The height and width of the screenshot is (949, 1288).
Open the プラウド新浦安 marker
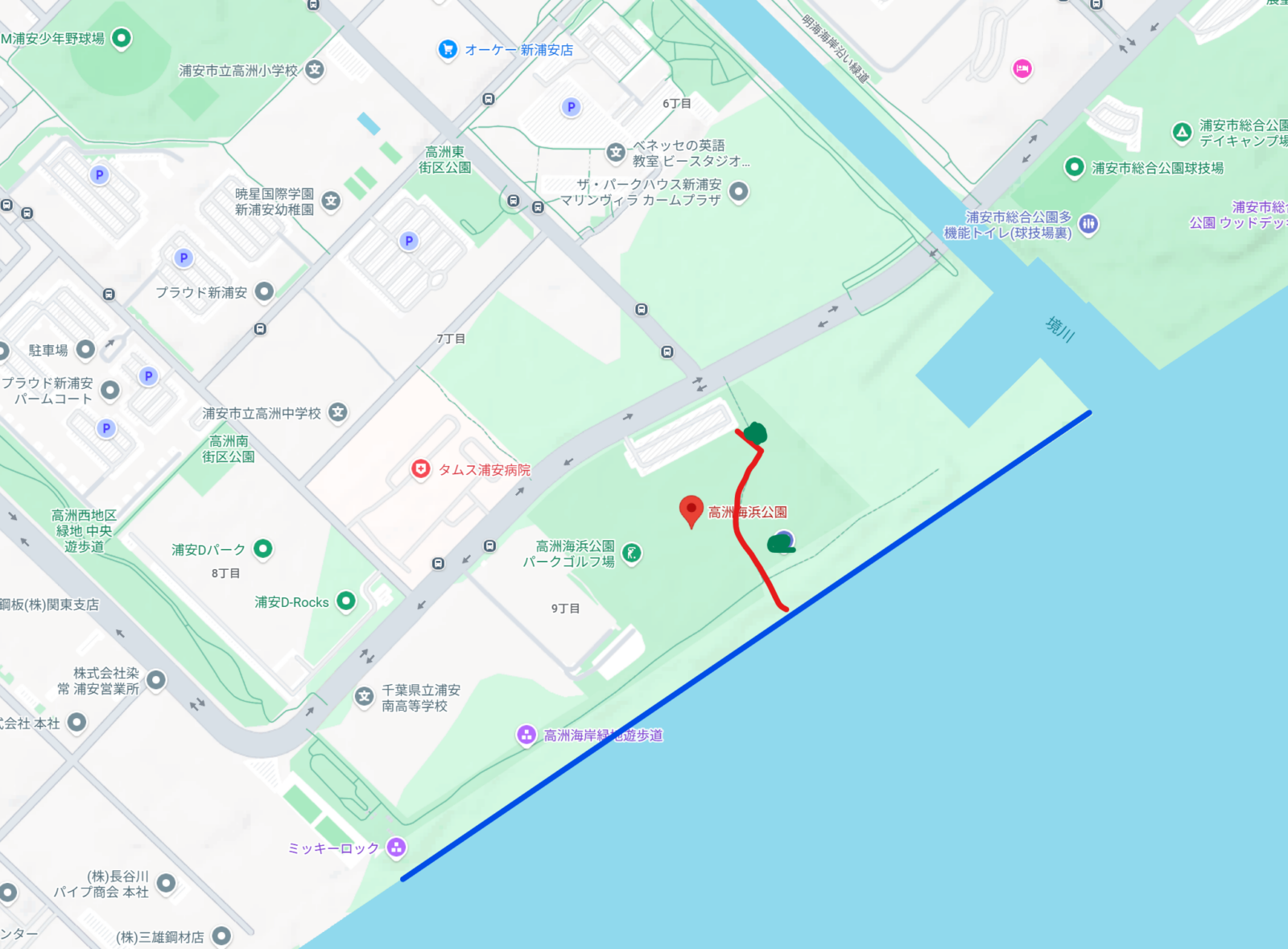coord(264,291)
